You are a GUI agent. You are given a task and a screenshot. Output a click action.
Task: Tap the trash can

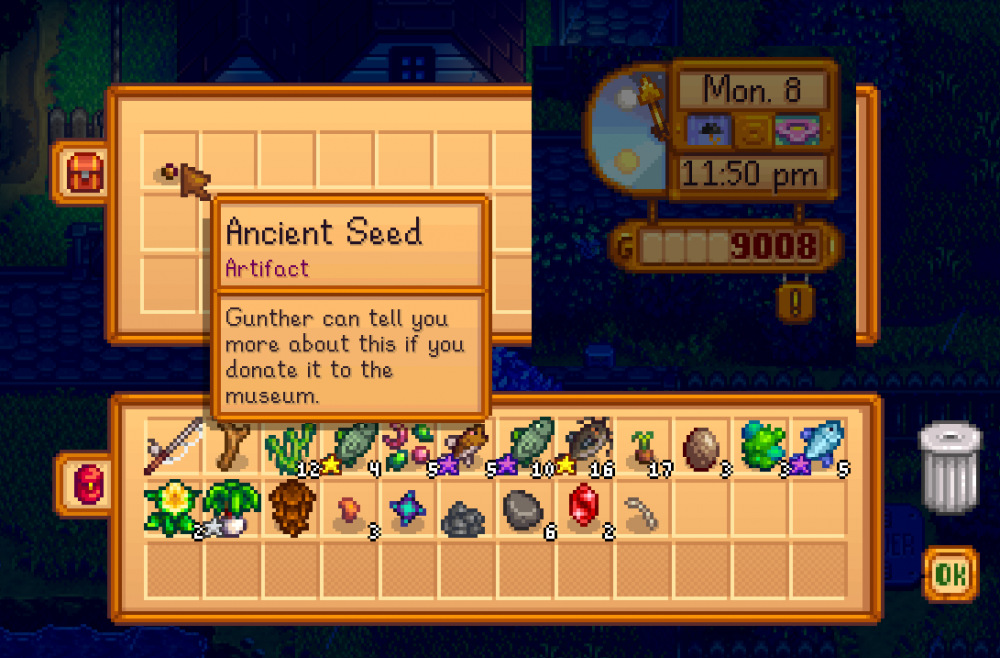click(x=949, y=466)
